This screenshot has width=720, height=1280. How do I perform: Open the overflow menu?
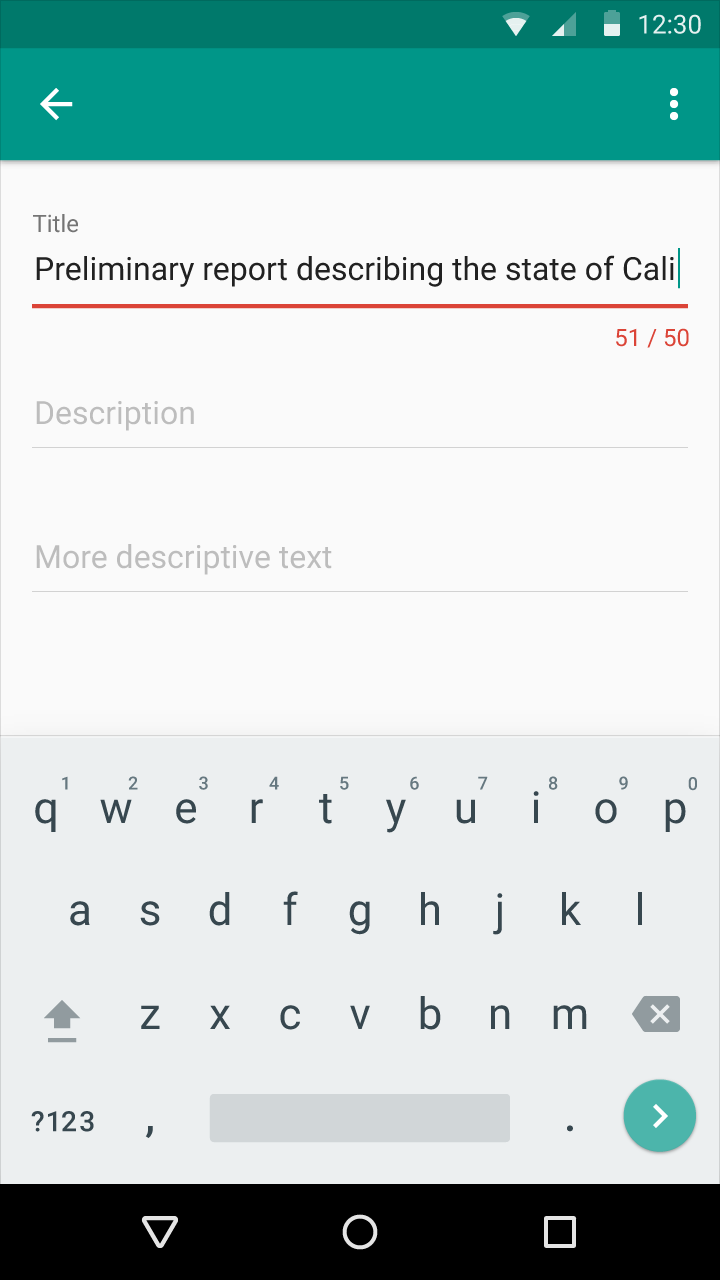(x=674, y=104)
